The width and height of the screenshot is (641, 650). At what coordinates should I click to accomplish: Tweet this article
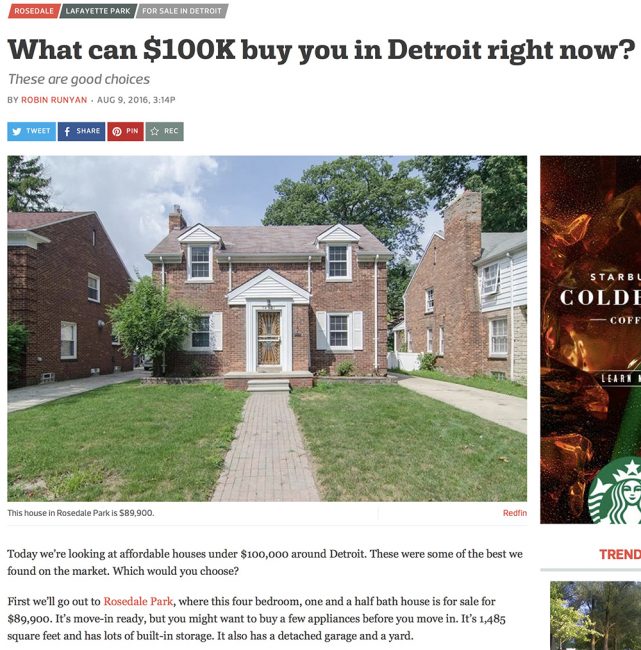pyautogui.click(x=31, y=131)
